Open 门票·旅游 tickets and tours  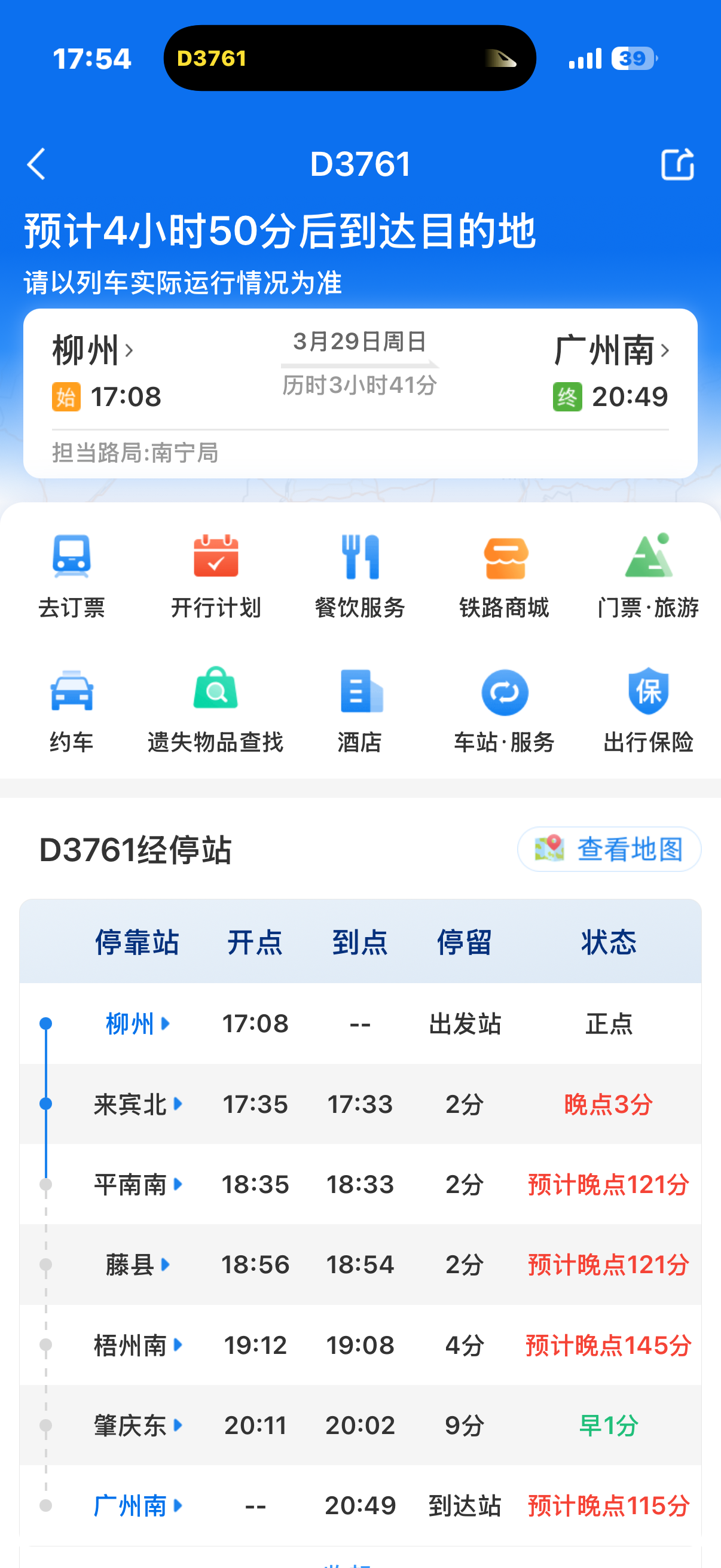point(648,576)
